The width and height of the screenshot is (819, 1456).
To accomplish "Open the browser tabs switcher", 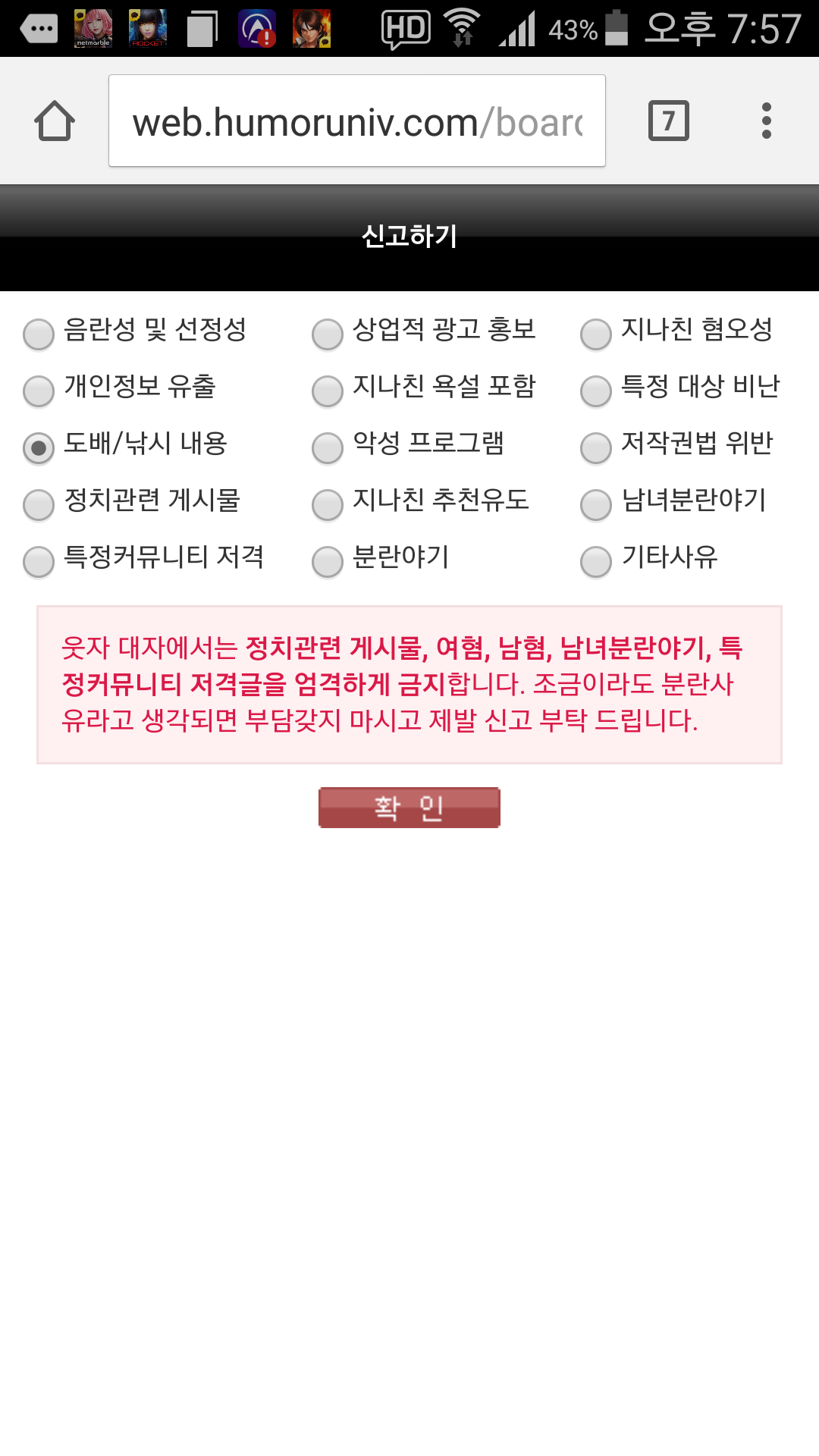I will (668, 121).
